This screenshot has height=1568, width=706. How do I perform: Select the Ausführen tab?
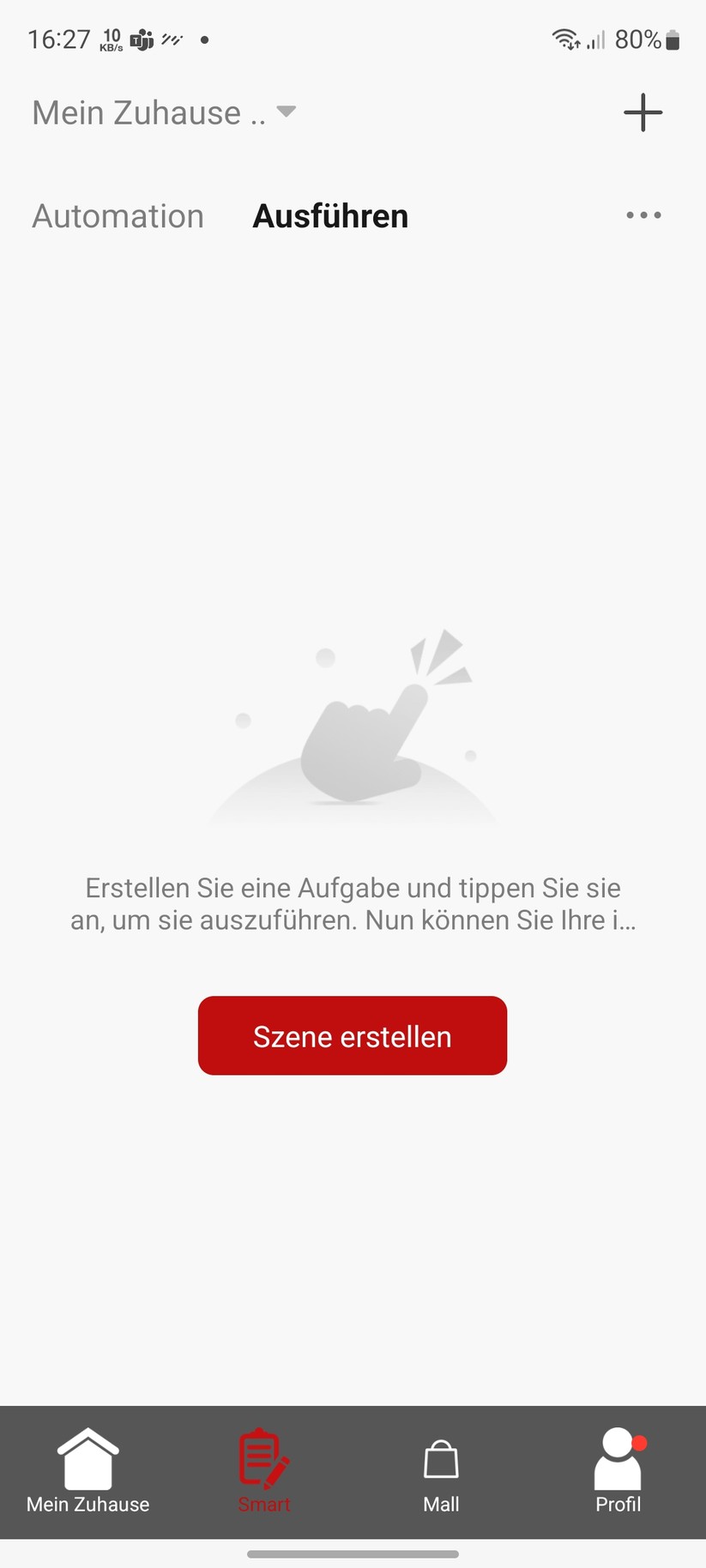329,215
